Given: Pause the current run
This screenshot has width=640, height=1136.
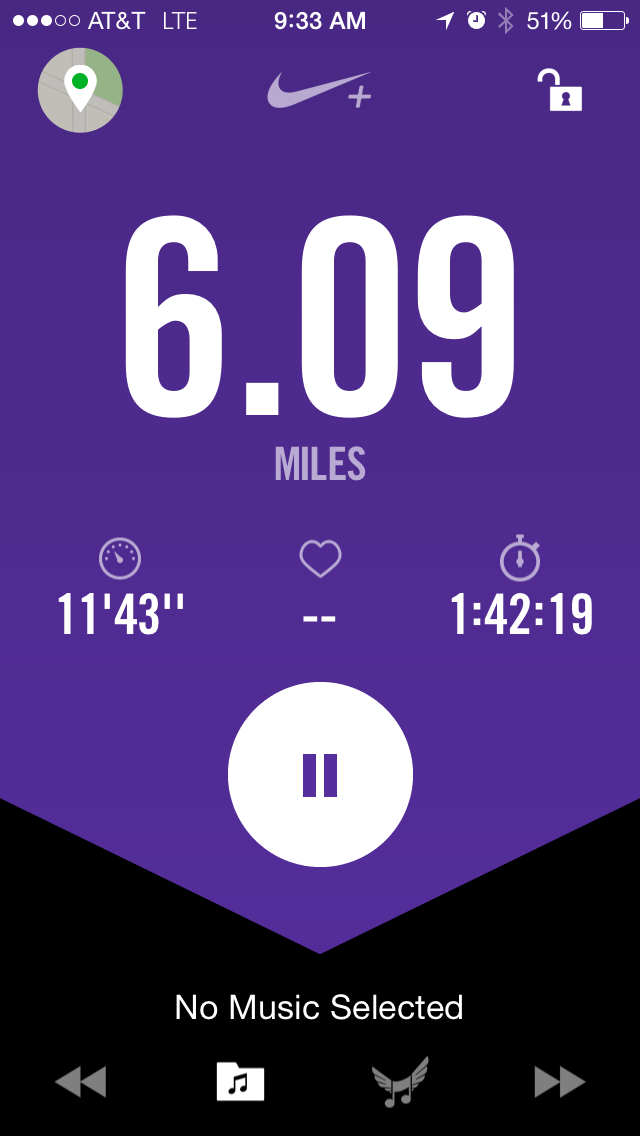Looking at the screenshot, I should [x=320, y=774].
